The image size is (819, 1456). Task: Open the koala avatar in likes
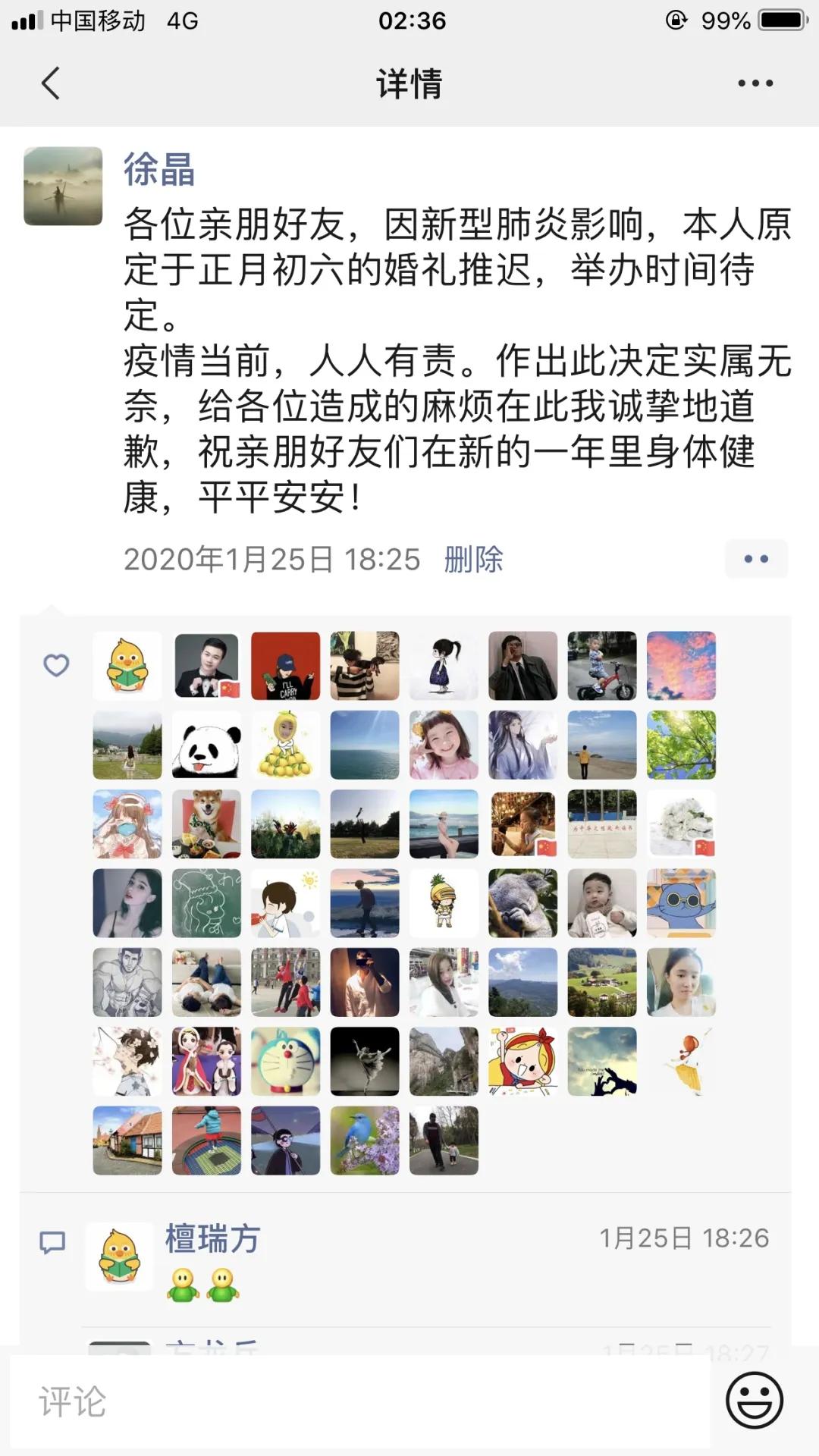(x=522, y=903)
